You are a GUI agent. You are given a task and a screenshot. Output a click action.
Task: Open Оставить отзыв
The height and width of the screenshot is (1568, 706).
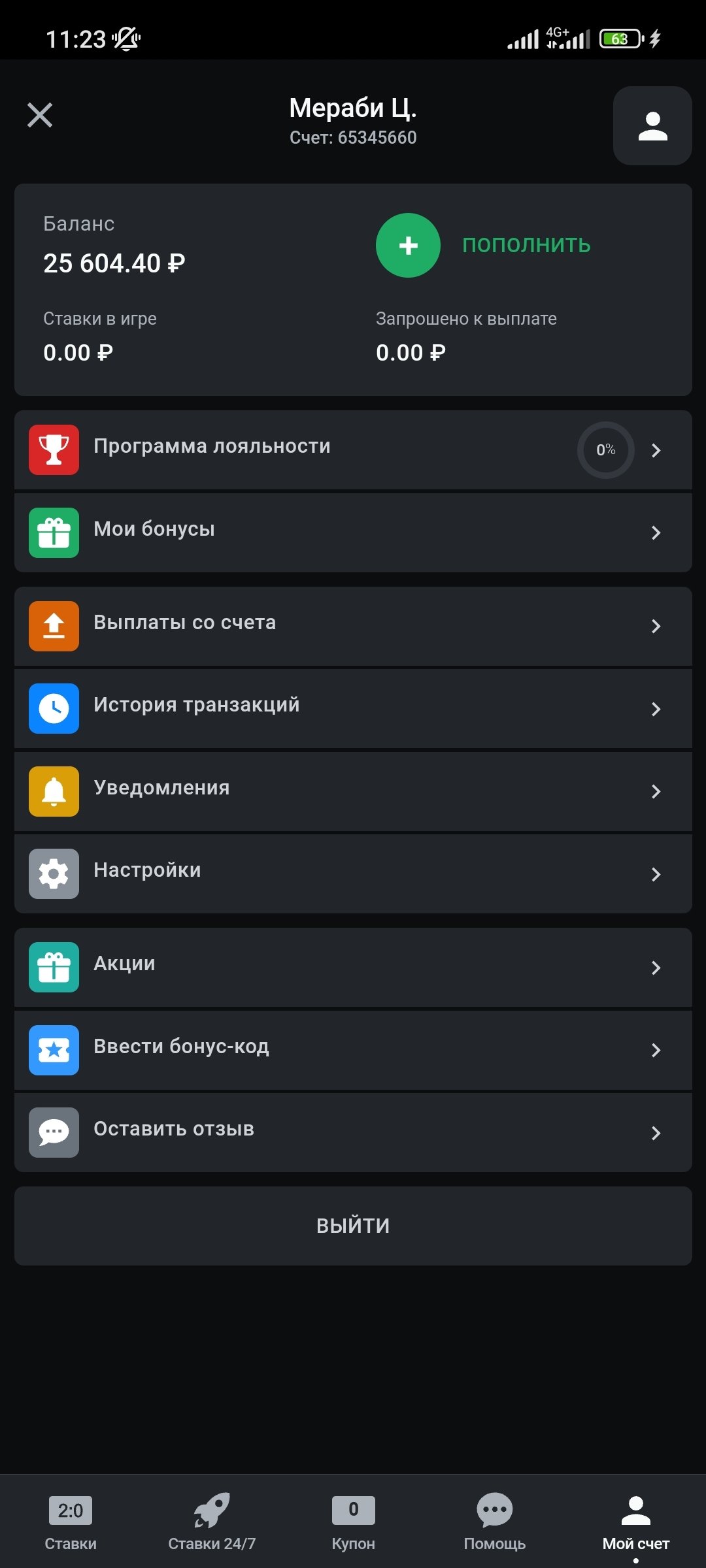click(x=353, y=1132)
